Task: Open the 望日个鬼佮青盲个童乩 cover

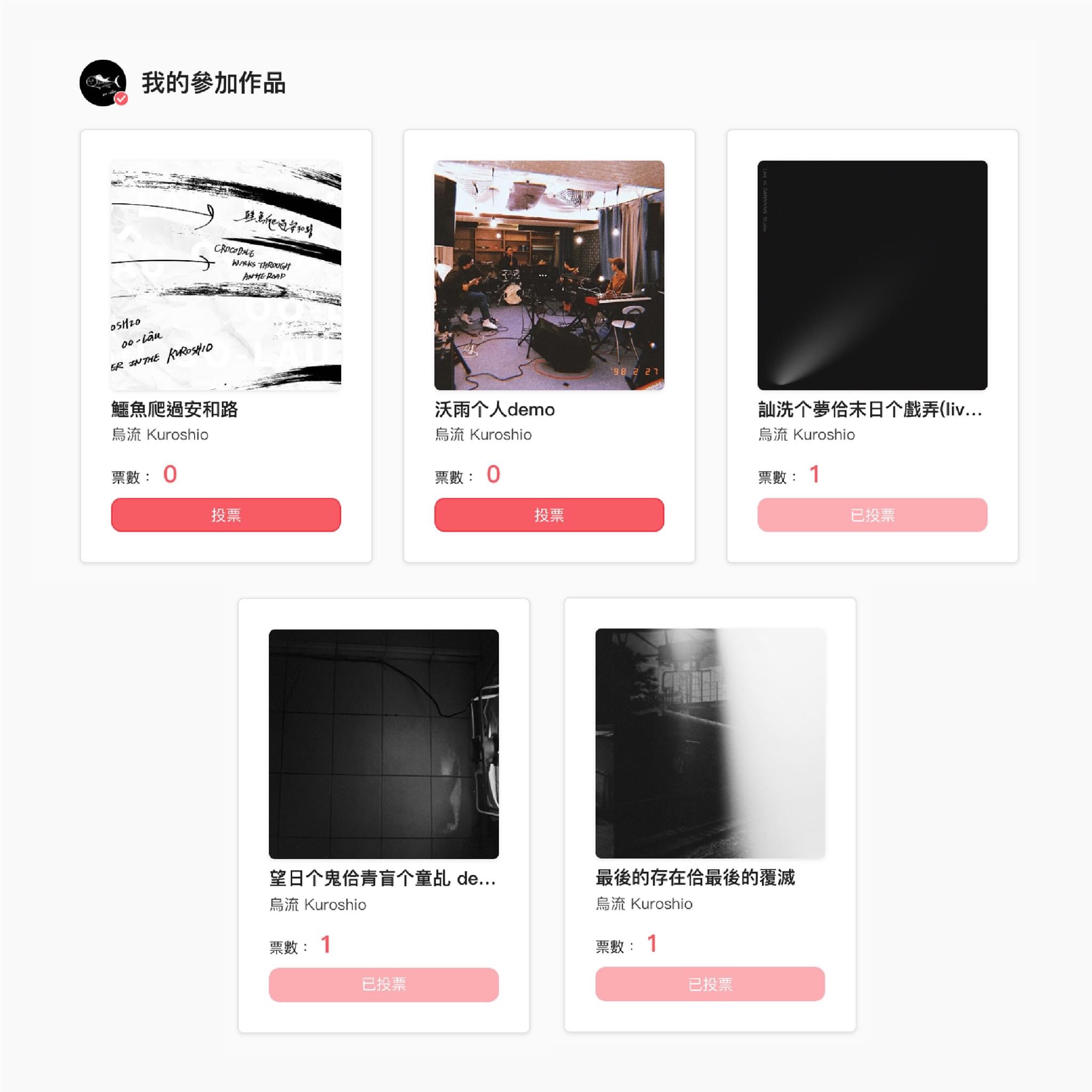Action: coord(383,744)
